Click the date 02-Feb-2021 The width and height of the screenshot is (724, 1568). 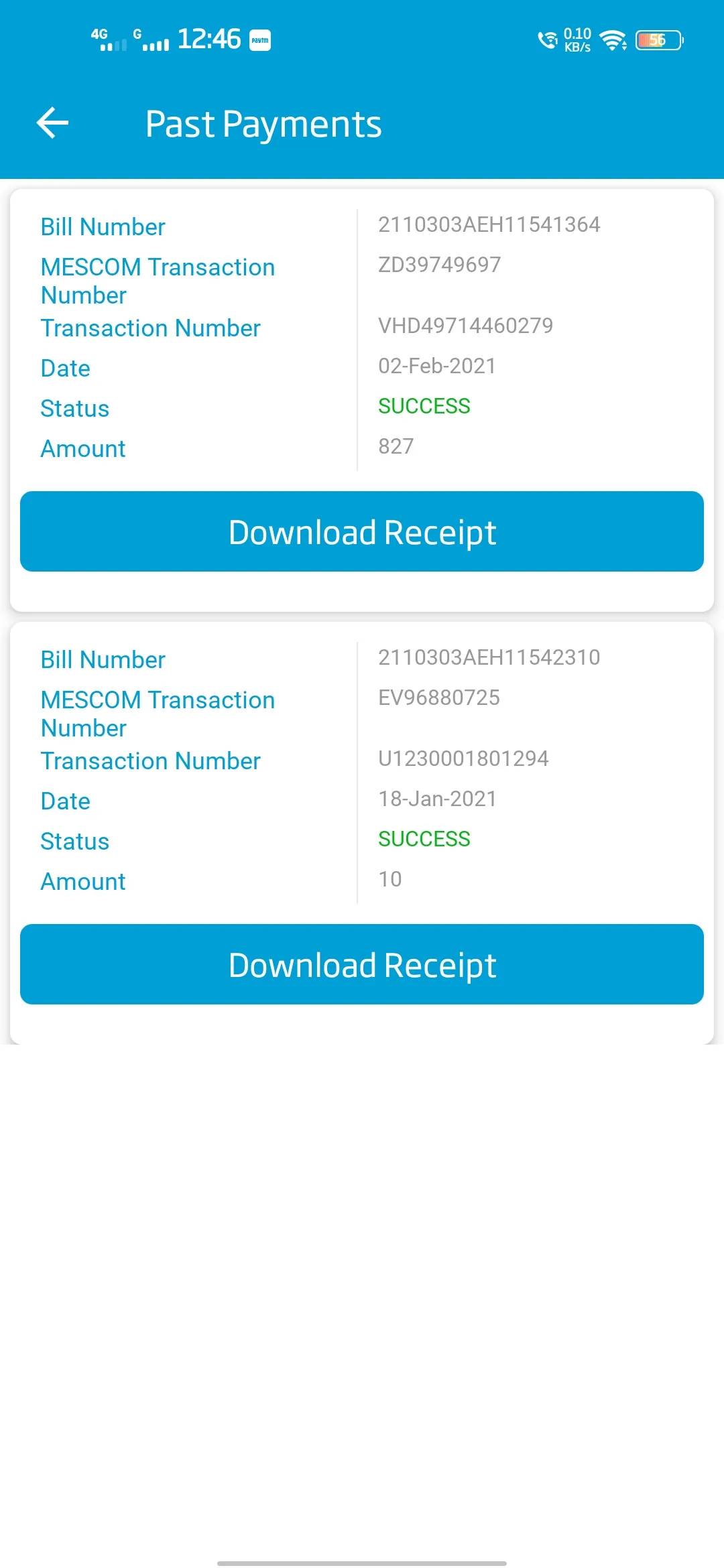click(436, 366)
